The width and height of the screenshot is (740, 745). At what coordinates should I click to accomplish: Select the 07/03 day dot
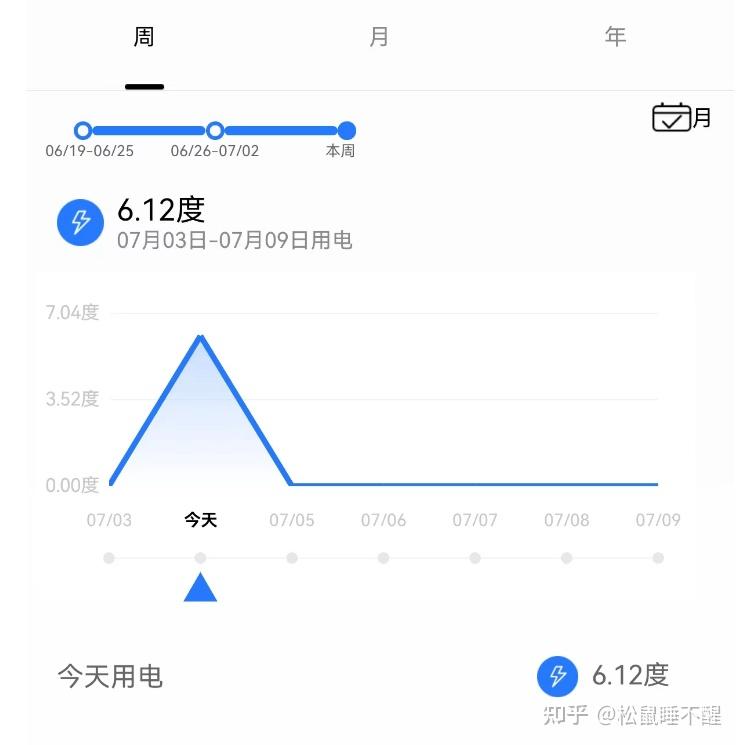(x=109, y=558)
